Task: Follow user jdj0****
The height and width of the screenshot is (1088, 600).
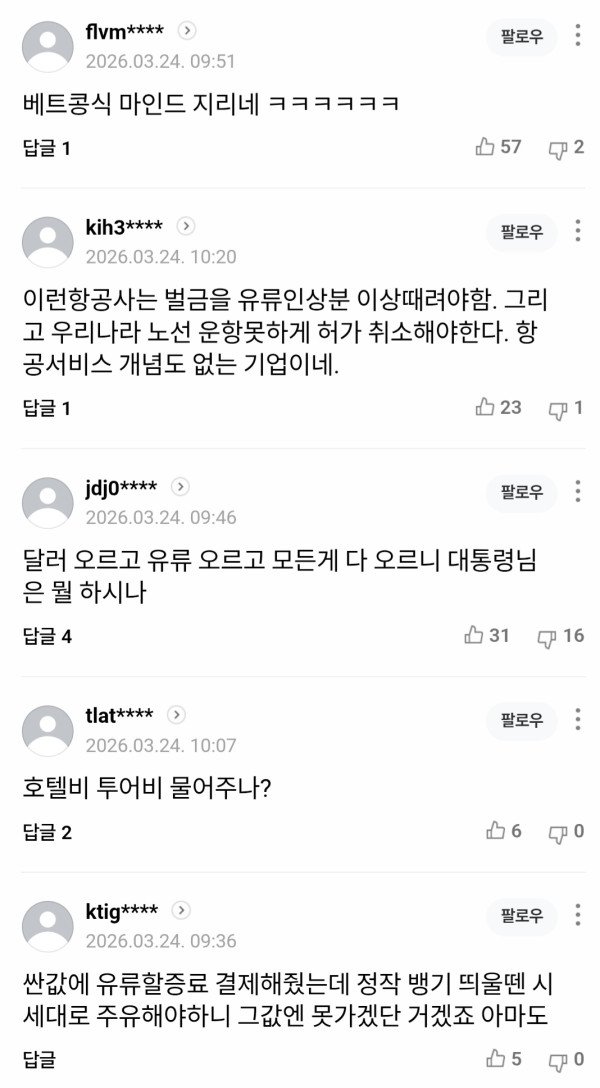Action: pyautogui.click(x=522, y=492)
